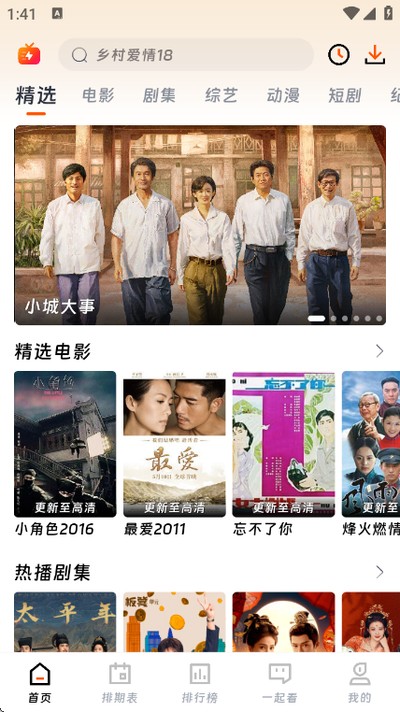Open the 小城大事 featured banner
This screenshot has height=712, width=400.
point(200,225)
